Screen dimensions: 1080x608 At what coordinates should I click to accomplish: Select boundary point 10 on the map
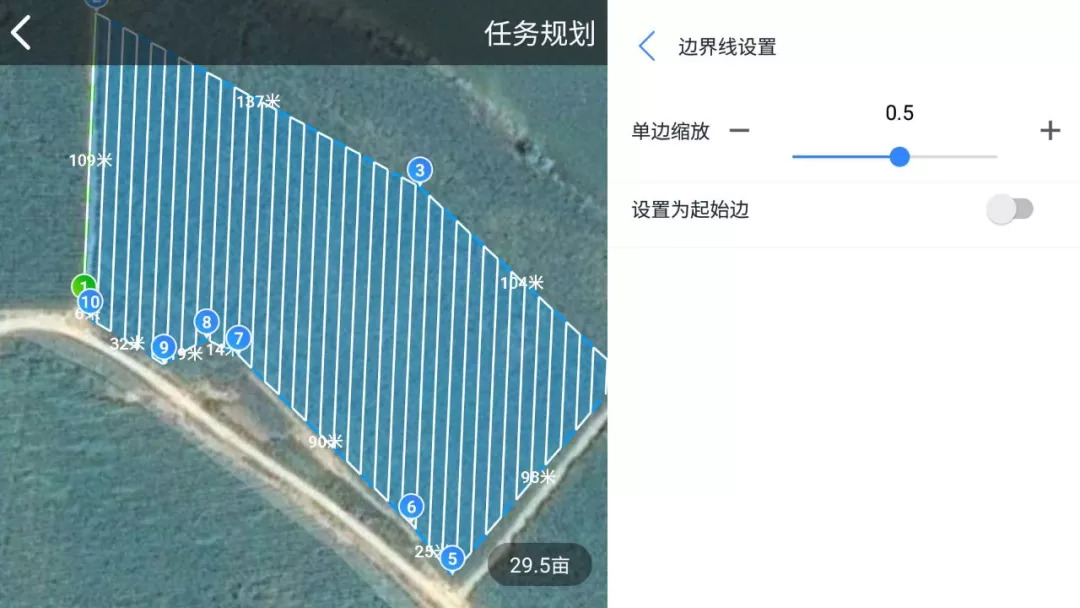[x=90, y=301]
